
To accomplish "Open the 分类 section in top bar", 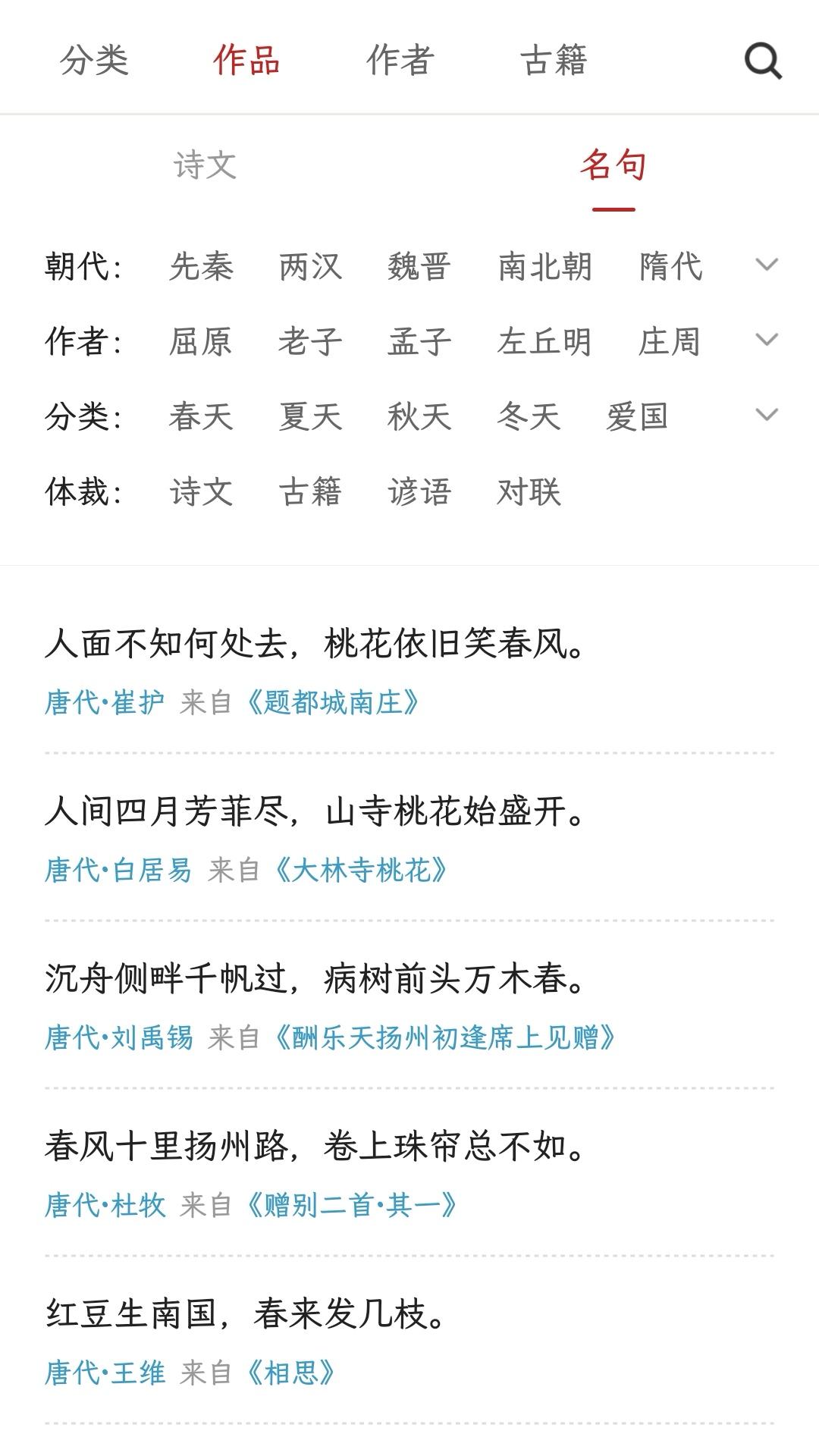I will pos(95,62).
